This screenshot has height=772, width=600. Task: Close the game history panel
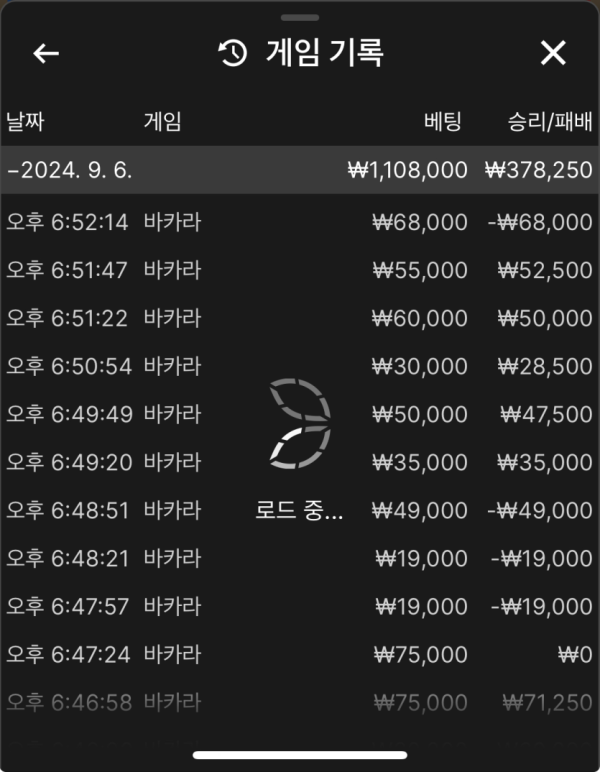(x=553, y=54)
